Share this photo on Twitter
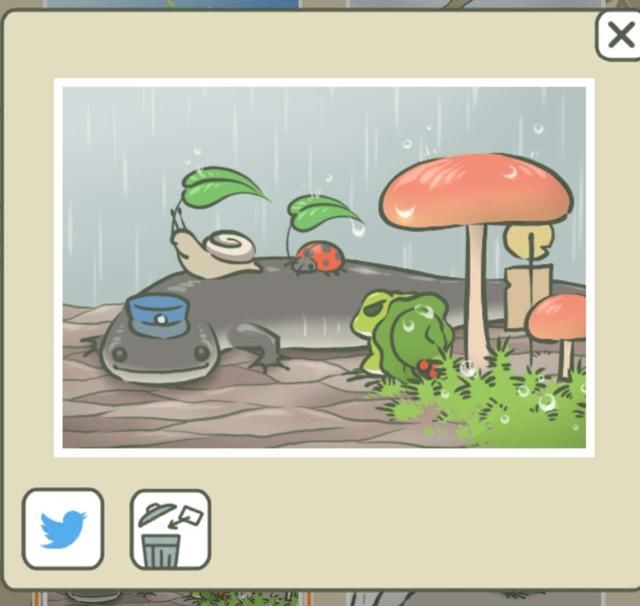 point(63,529)
